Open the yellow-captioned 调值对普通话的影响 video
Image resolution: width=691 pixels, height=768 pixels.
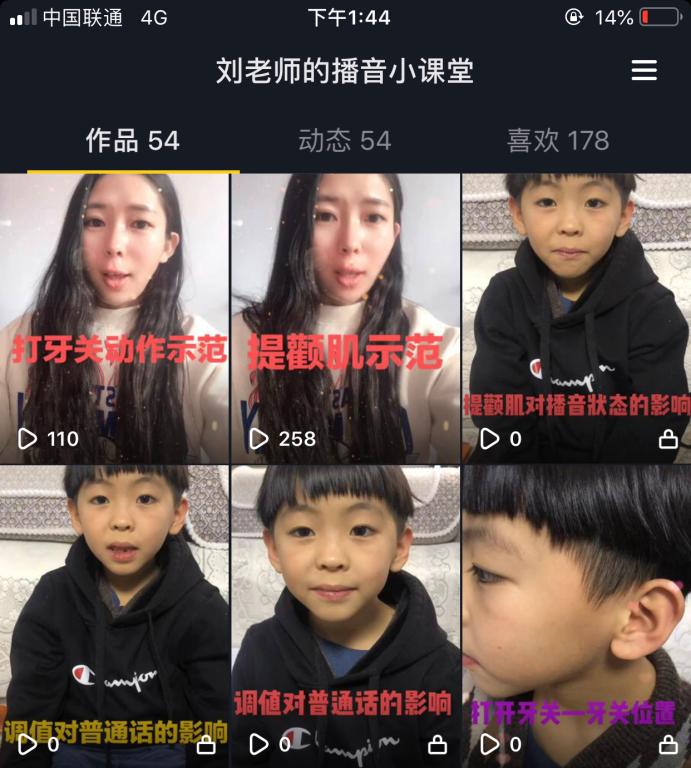tap(115, 612)
